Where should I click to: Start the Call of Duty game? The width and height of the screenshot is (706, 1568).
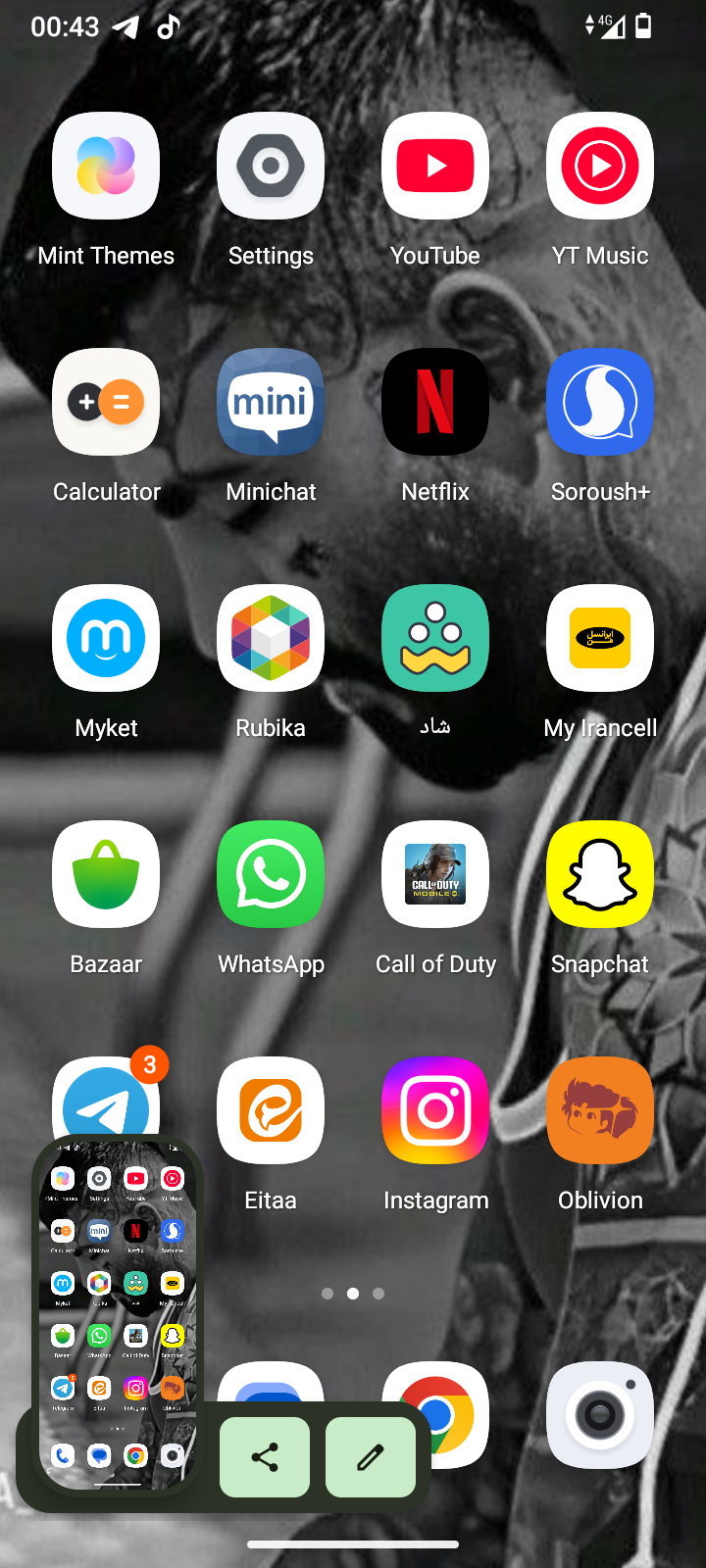(x=435, y=875)
